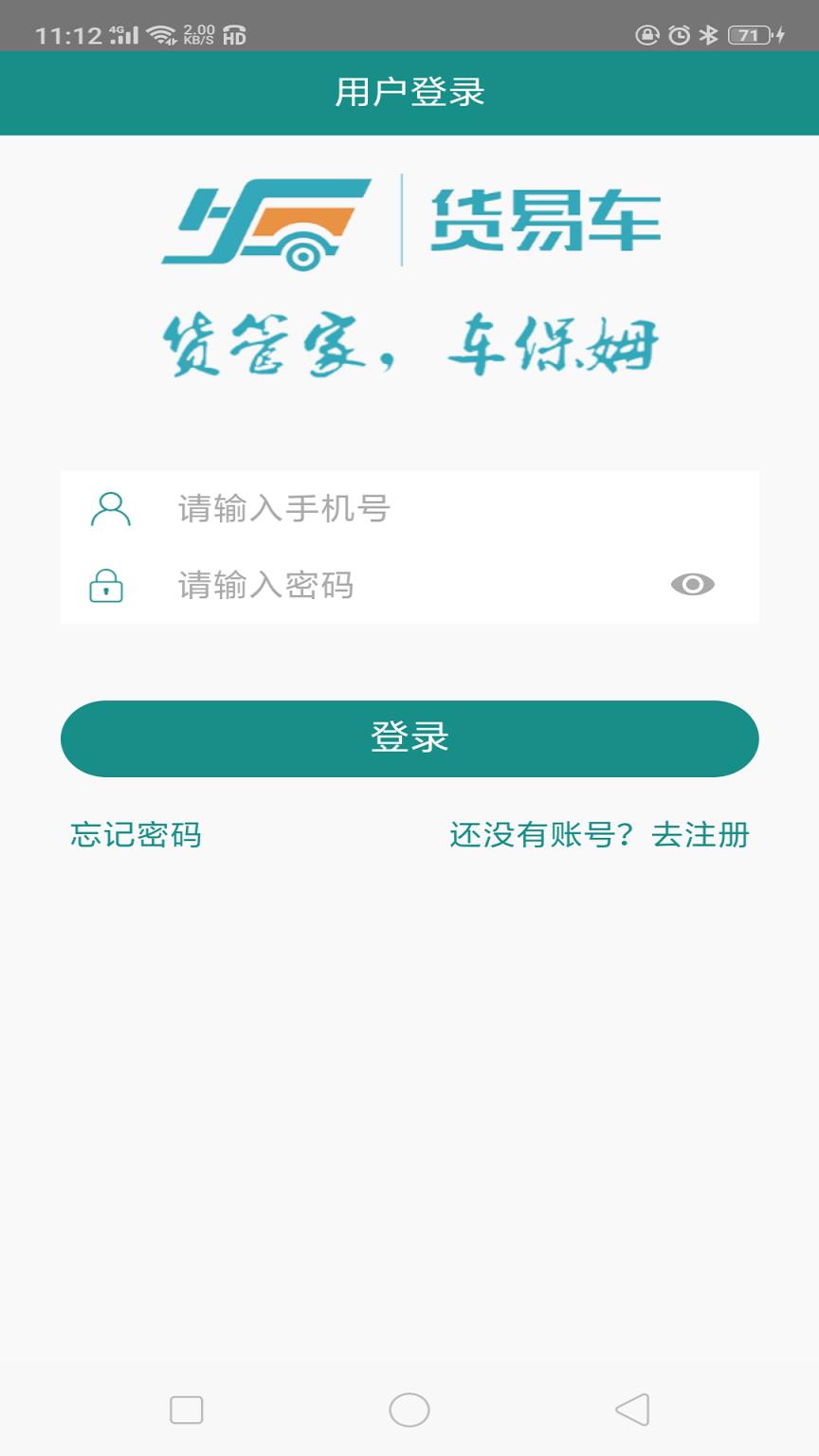Tap the 用户登录 title bar
The width and height of the screenshot is (819, 1456).
[409, 92]
